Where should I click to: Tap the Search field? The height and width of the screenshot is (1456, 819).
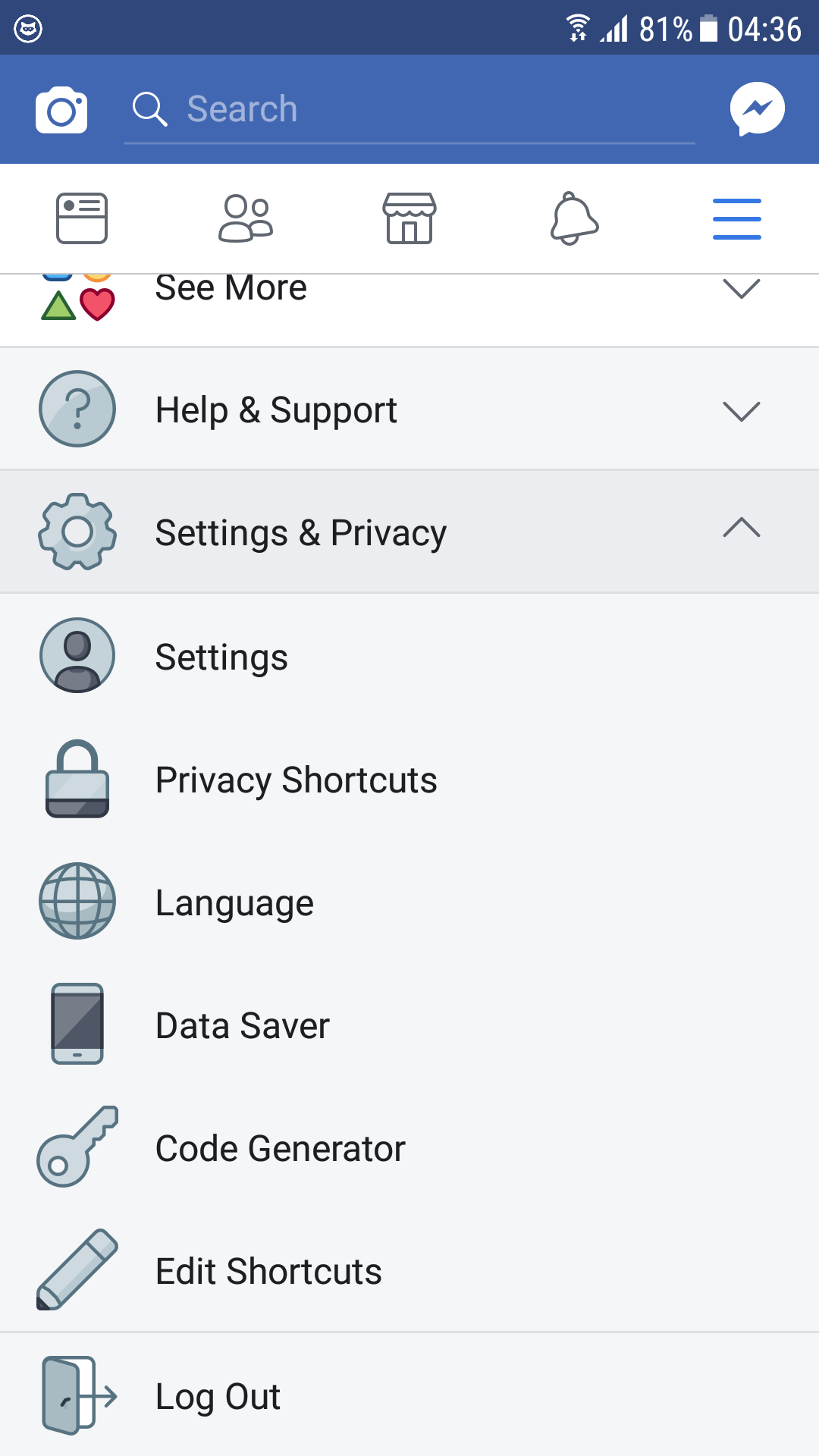tap(409, 110)
